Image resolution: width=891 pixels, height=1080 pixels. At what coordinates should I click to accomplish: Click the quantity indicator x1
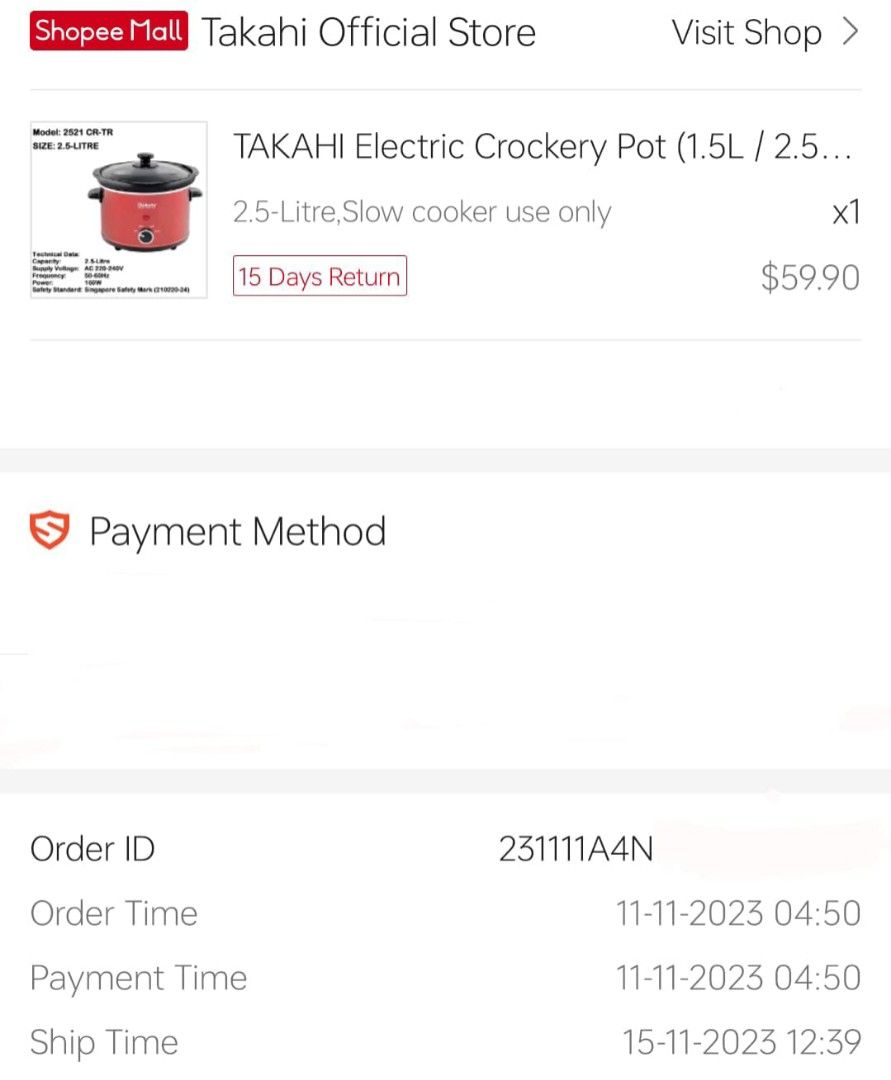point(845,212)
